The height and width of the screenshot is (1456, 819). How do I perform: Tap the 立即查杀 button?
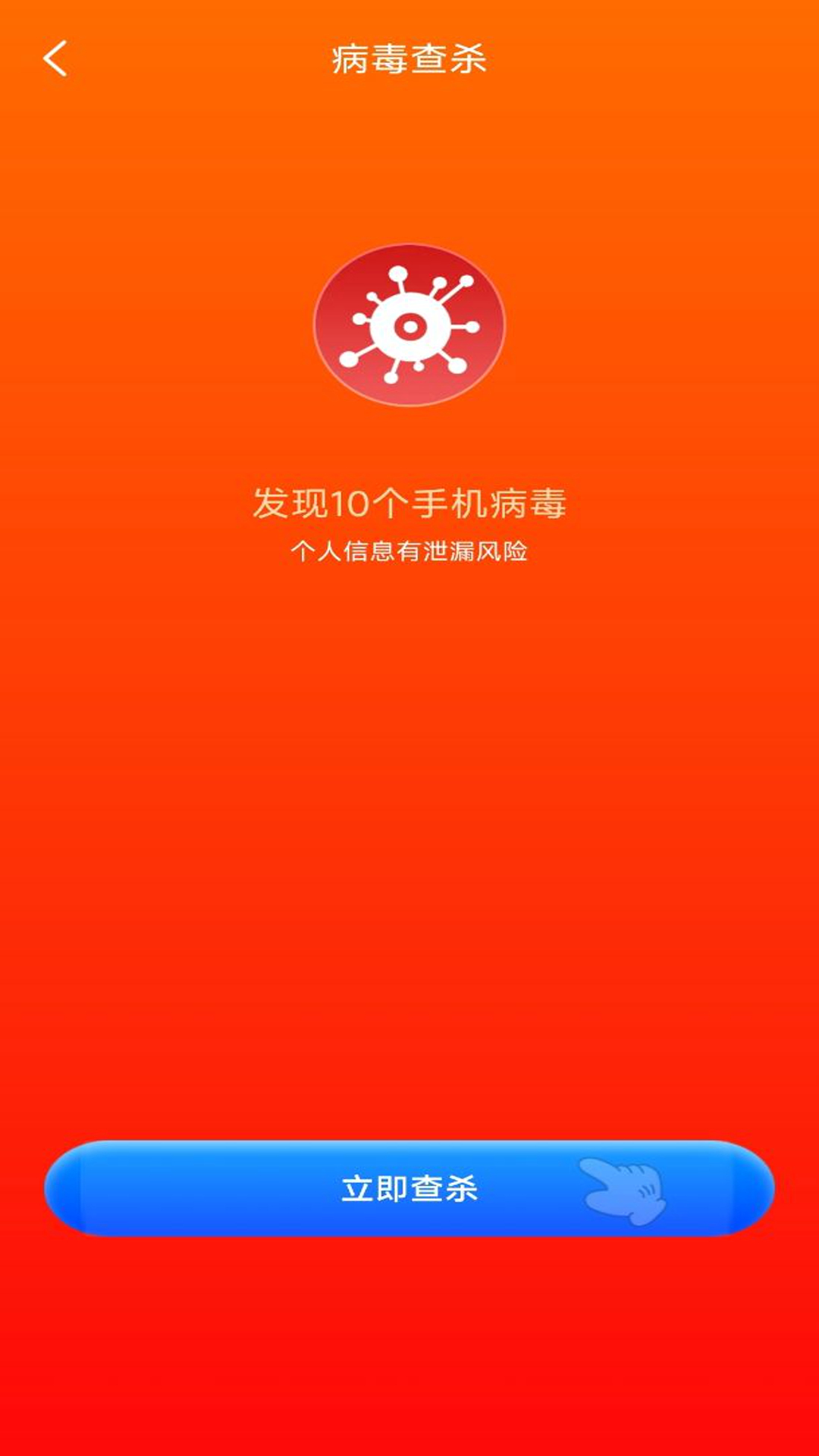(409, 1188)
